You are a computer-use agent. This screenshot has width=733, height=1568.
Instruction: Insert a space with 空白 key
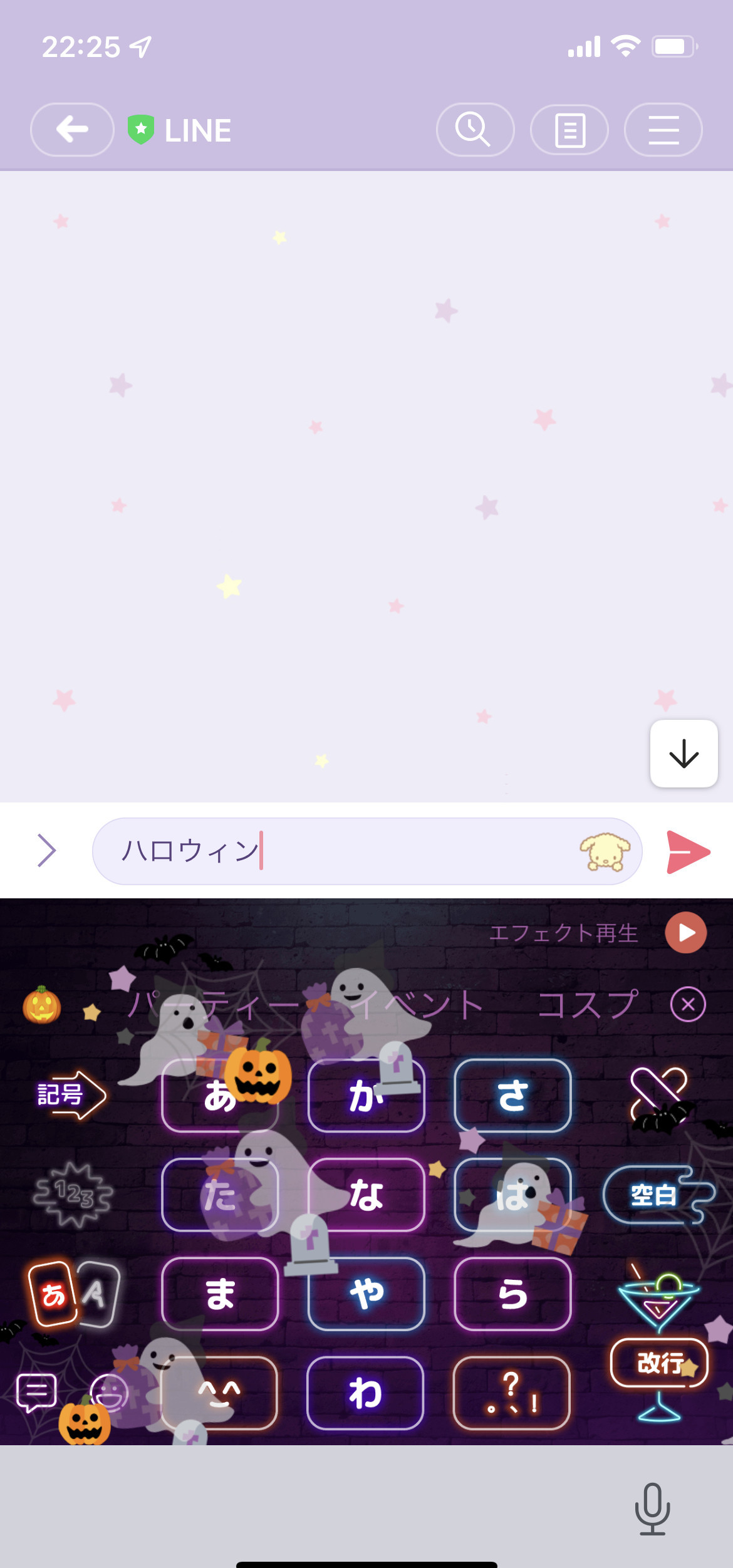pos(657,1195)
